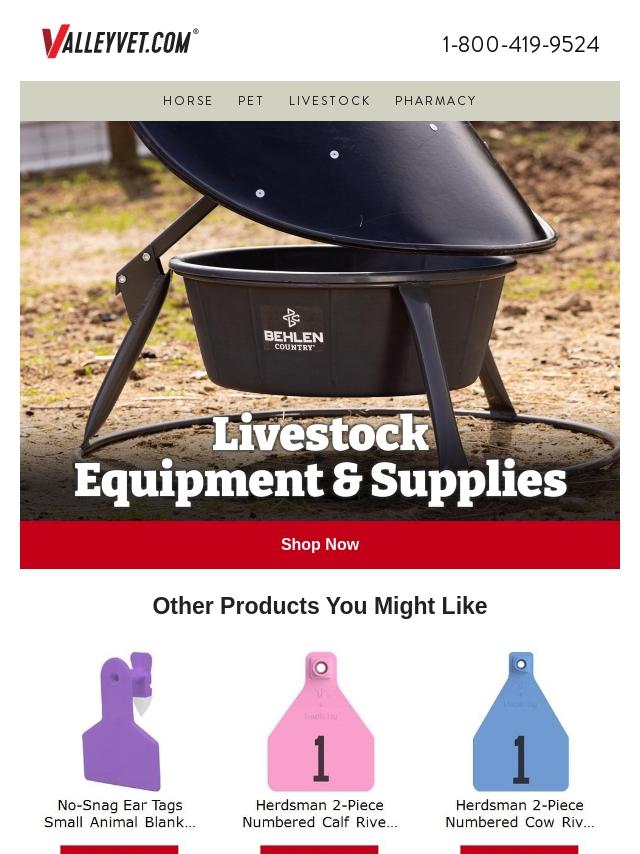
Task: Go to the Livestock section
Action: (x=329, y=101)
